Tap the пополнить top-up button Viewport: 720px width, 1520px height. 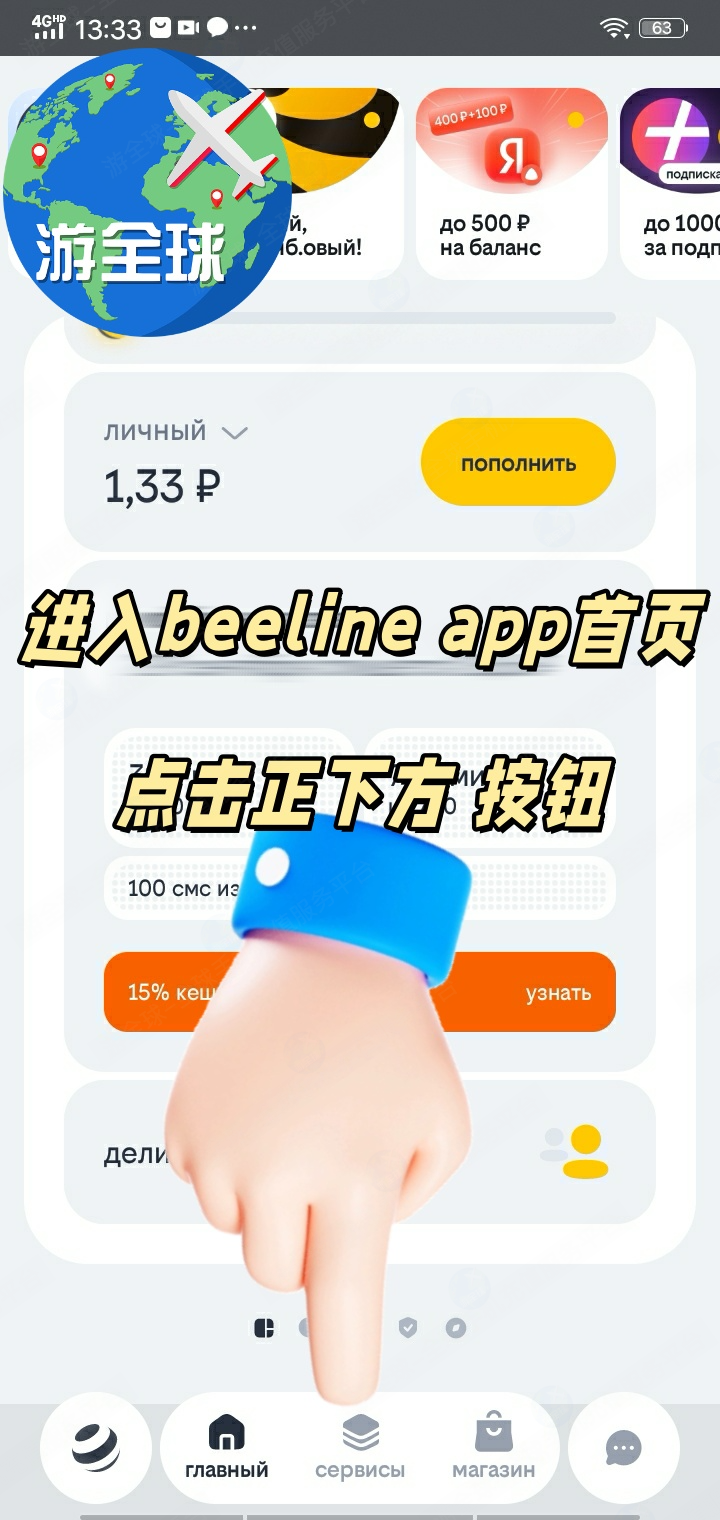click(x=517, y=463)
